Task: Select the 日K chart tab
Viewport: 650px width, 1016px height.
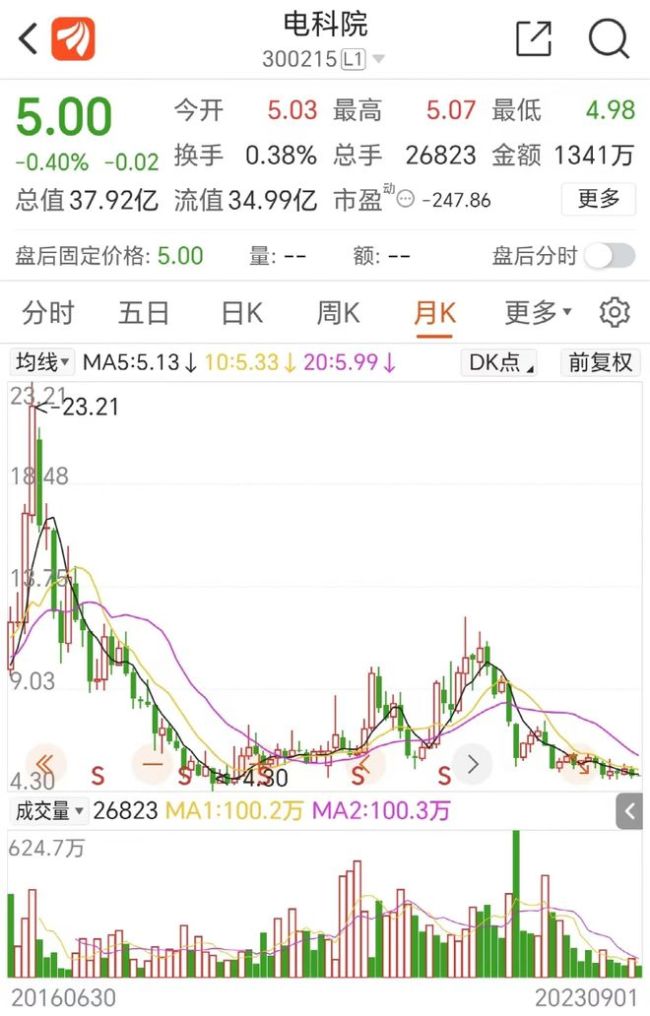Action: pyautogui.click(x=241, y=313)
